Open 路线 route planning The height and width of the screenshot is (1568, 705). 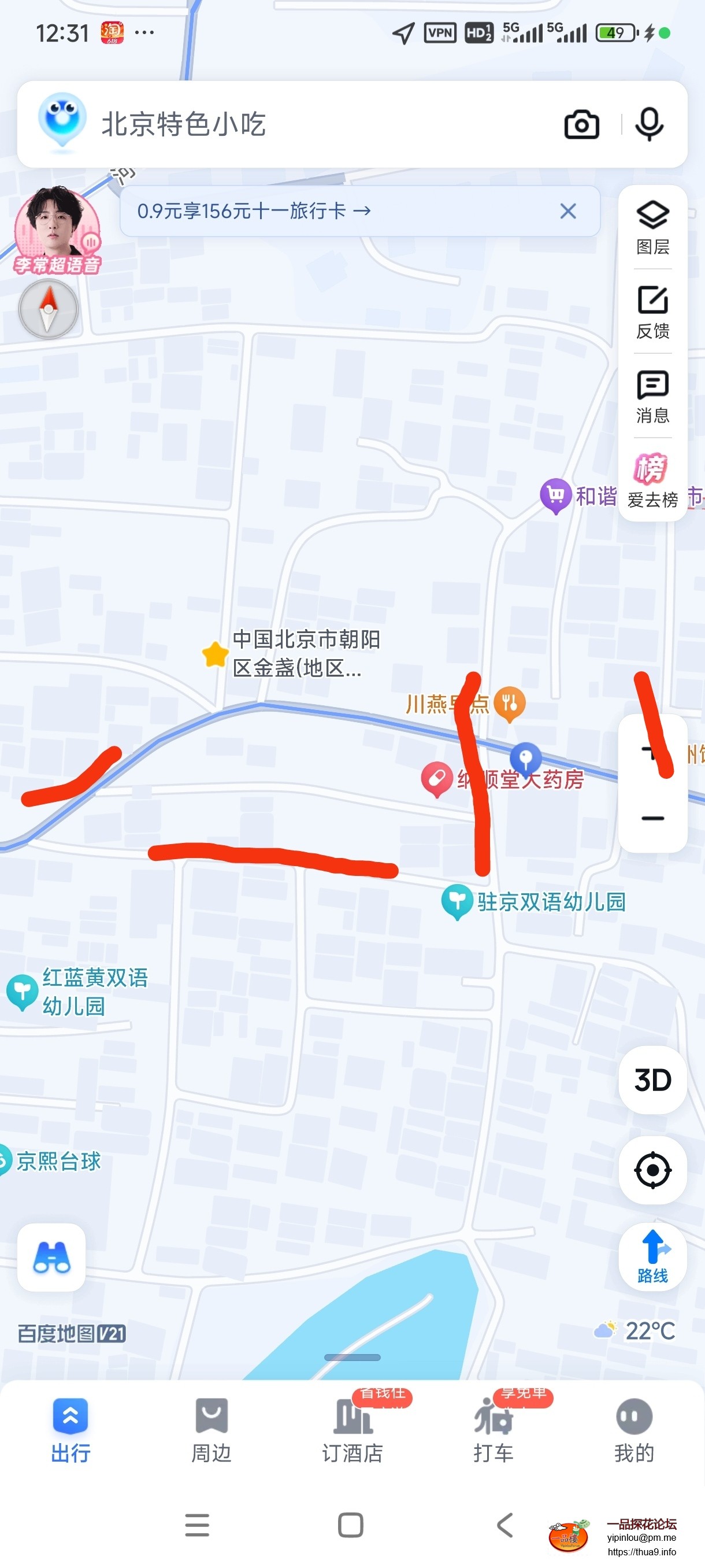point(652,1256)
